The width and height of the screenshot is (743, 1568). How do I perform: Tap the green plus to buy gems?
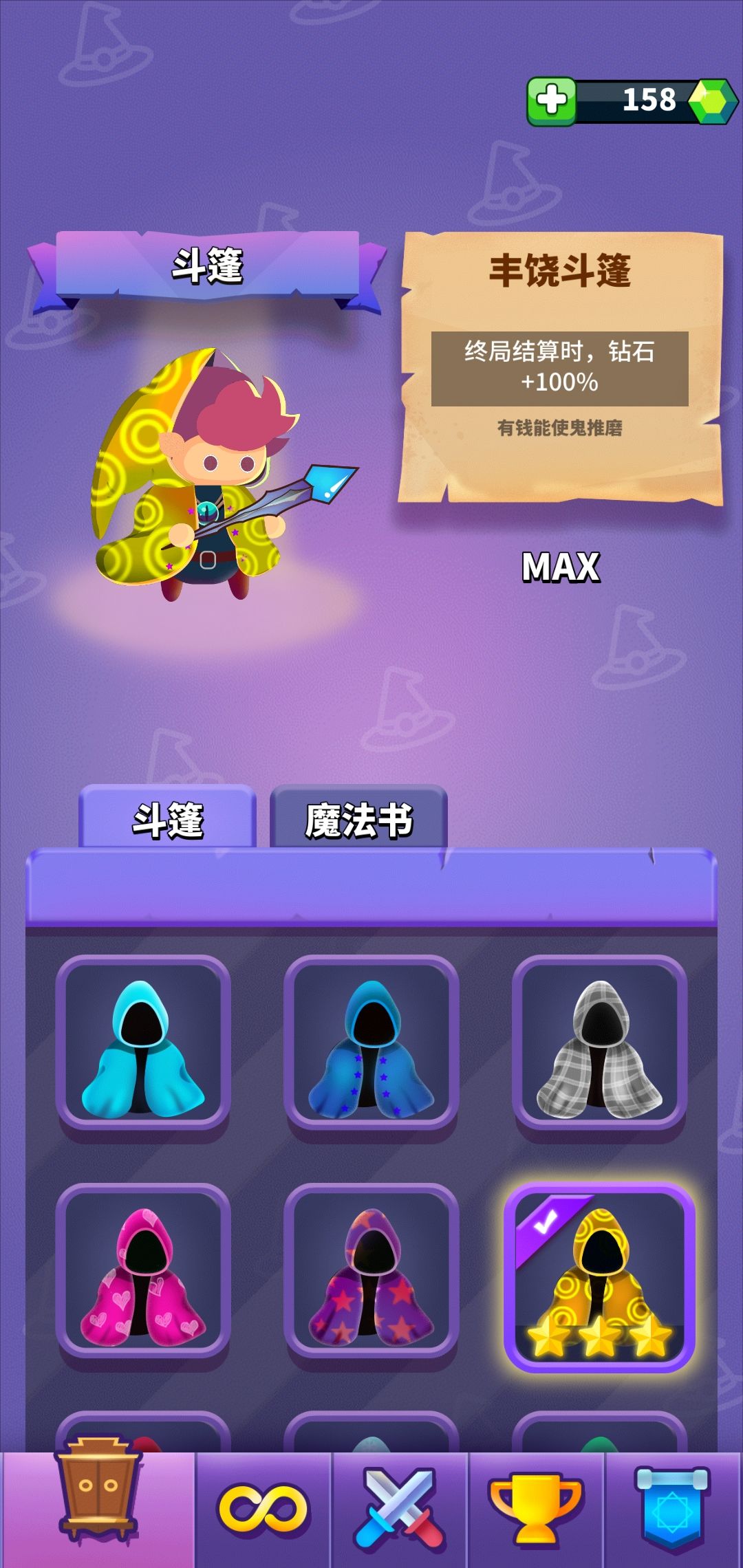[x=550, y=101]
